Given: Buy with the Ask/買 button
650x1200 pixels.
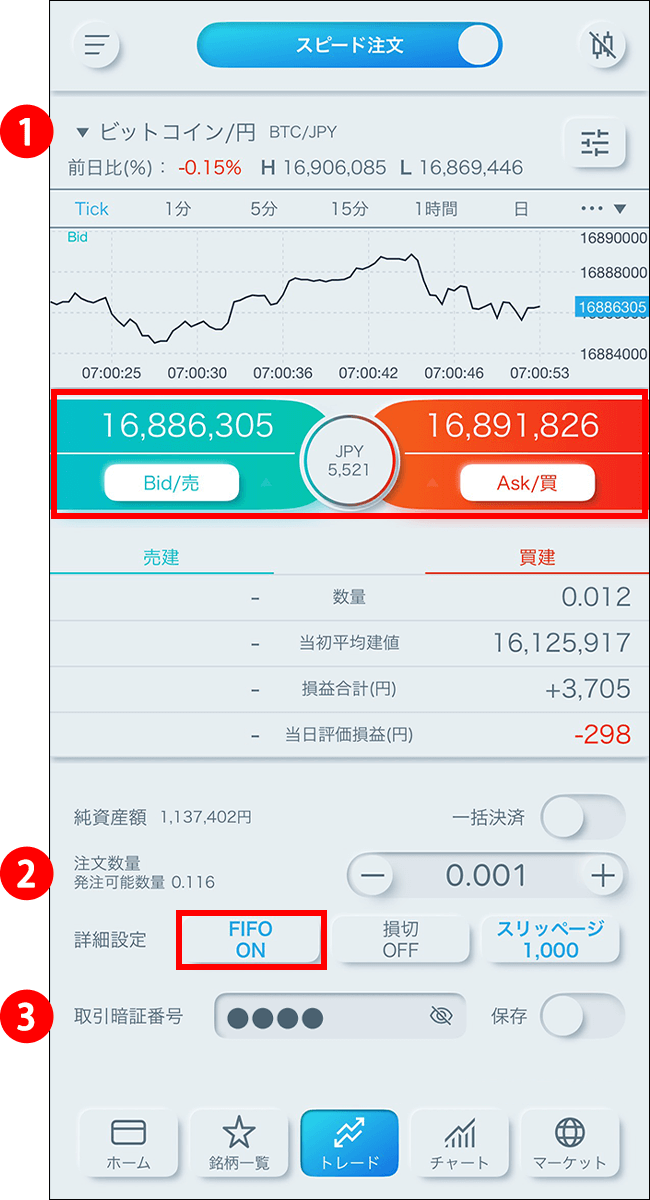Looking at the screenshot, I should tap(527, 483).
